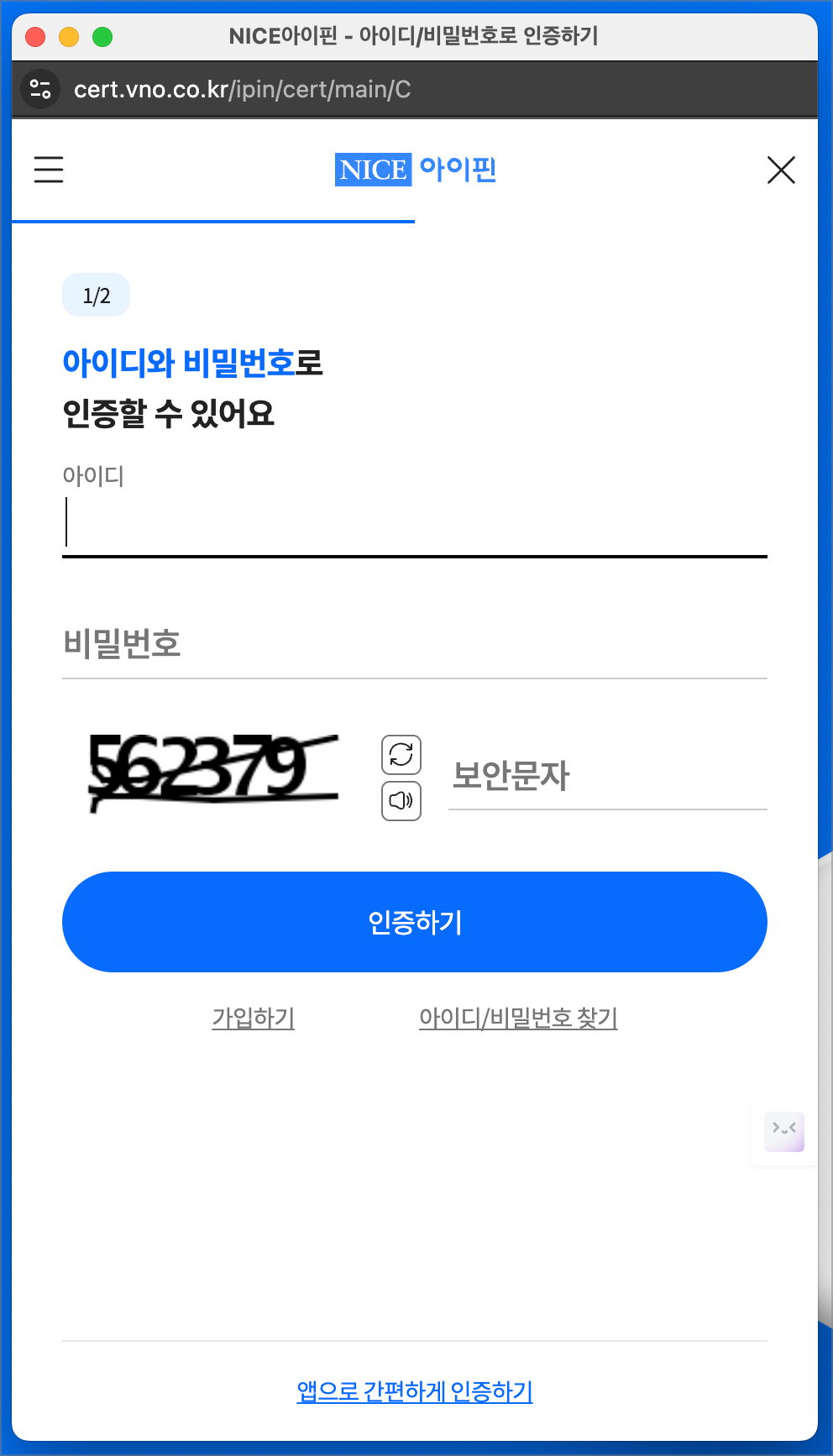This screenshot has width=833, height=1456.
Task: Open the 아이디/비밀번호 찾기 recovery link
Action: point(519,1018)
